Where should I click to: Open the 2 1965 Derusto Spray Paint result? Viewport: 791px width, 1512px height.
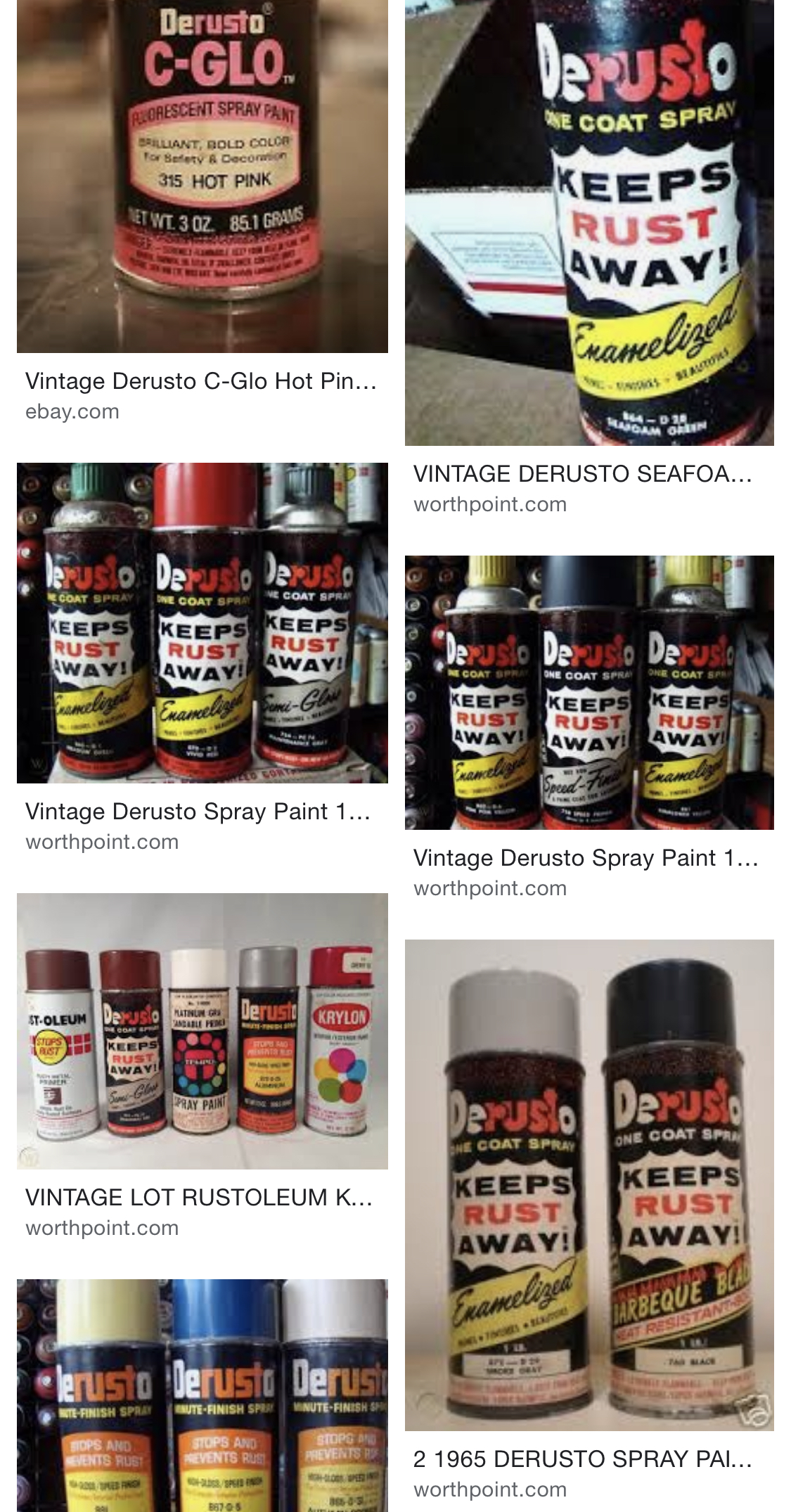pos(589,1185)
